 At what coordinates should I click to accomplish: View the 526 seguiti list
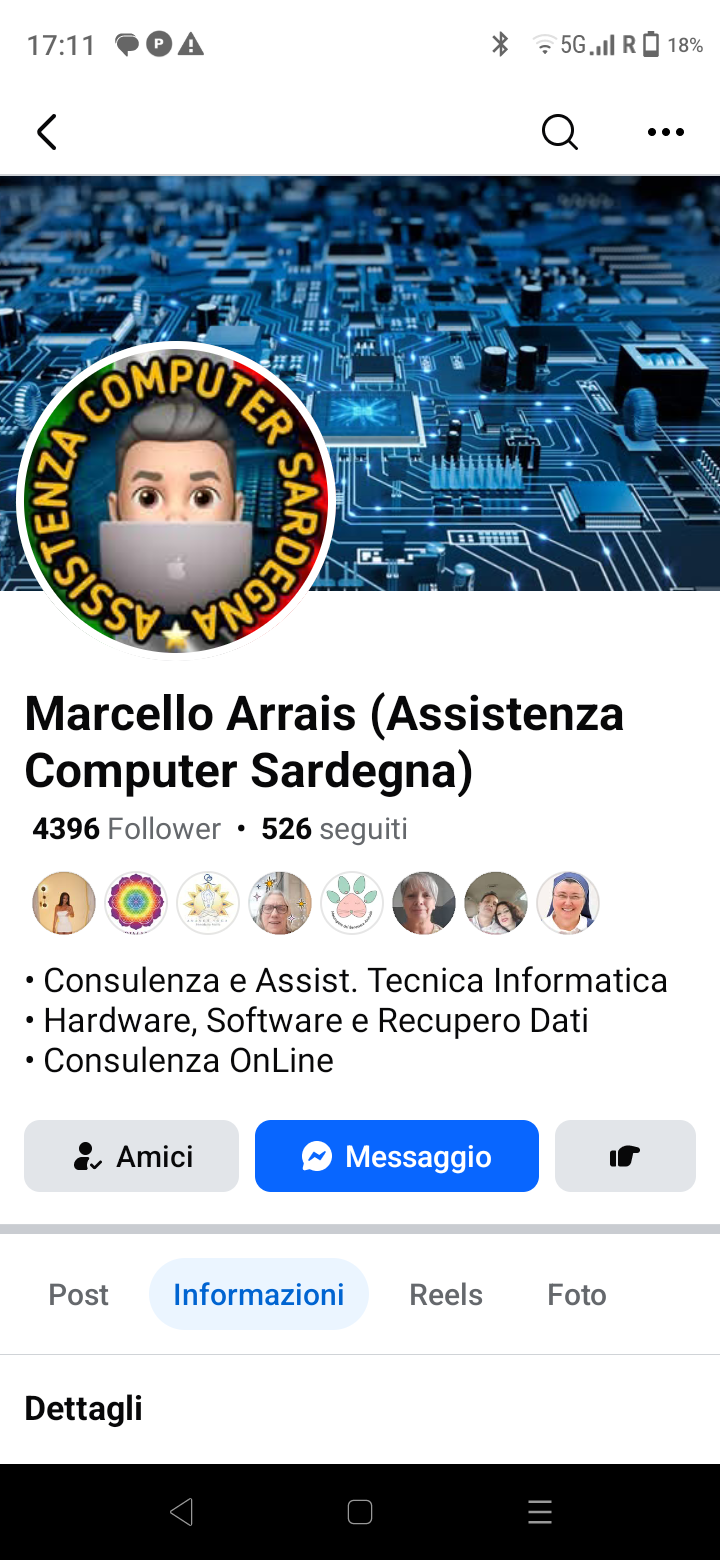(x=334, y=829)
